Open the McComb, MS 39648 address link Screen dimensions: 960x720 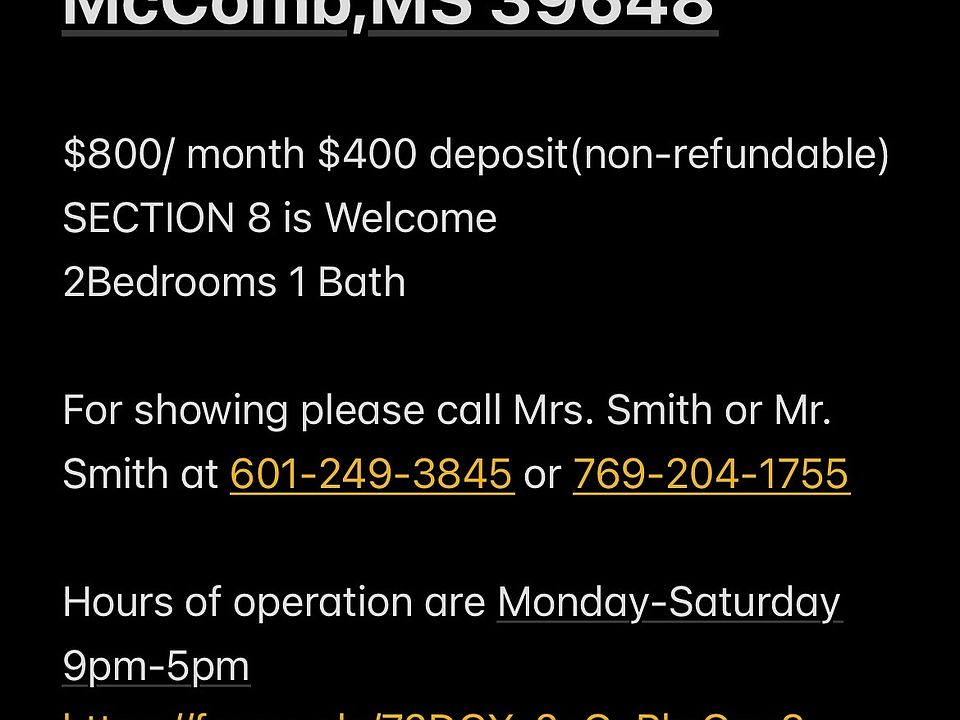(x=390, y=14)
